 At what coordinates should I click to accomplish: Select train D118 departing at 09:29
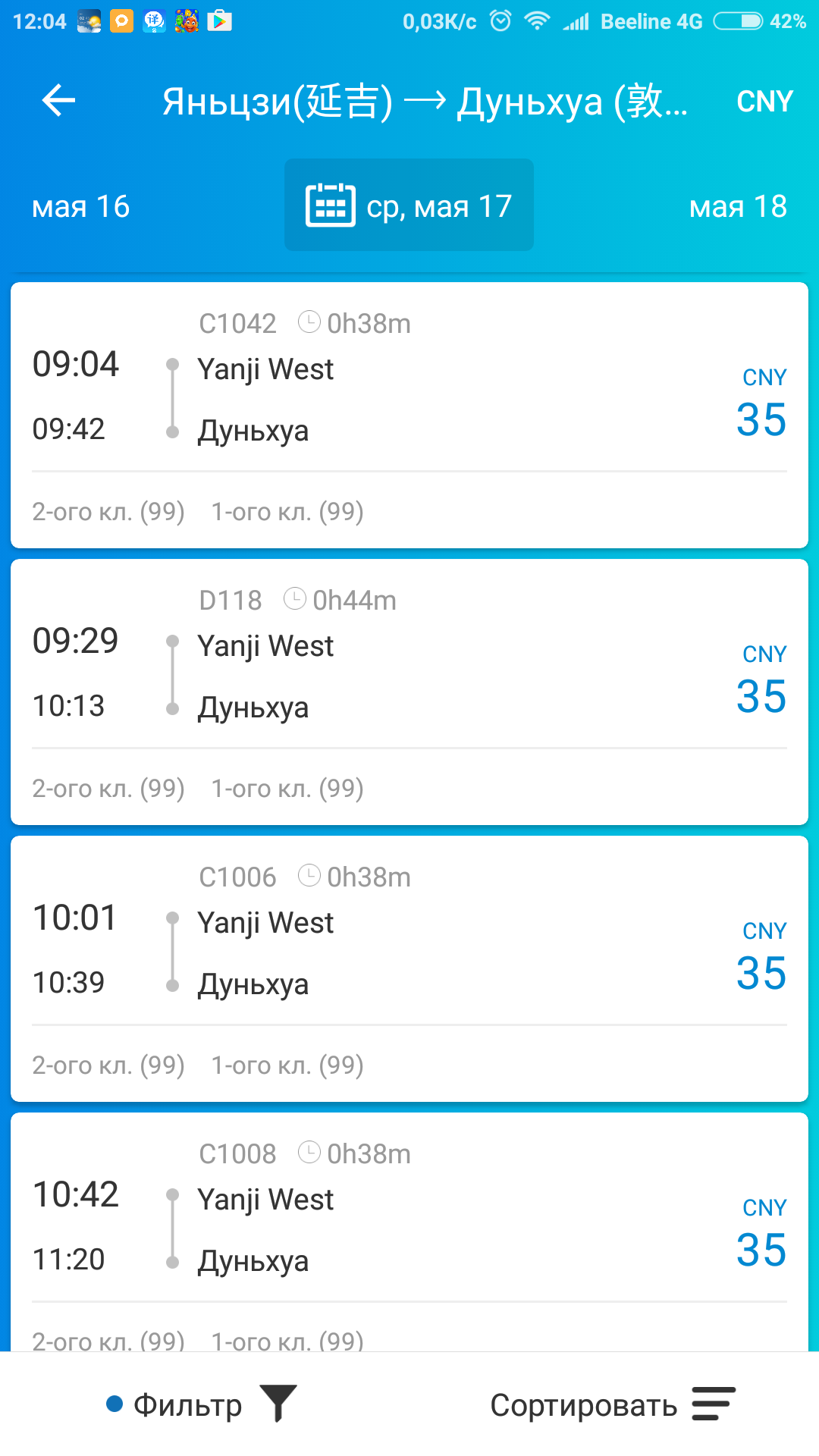point(409,679)
